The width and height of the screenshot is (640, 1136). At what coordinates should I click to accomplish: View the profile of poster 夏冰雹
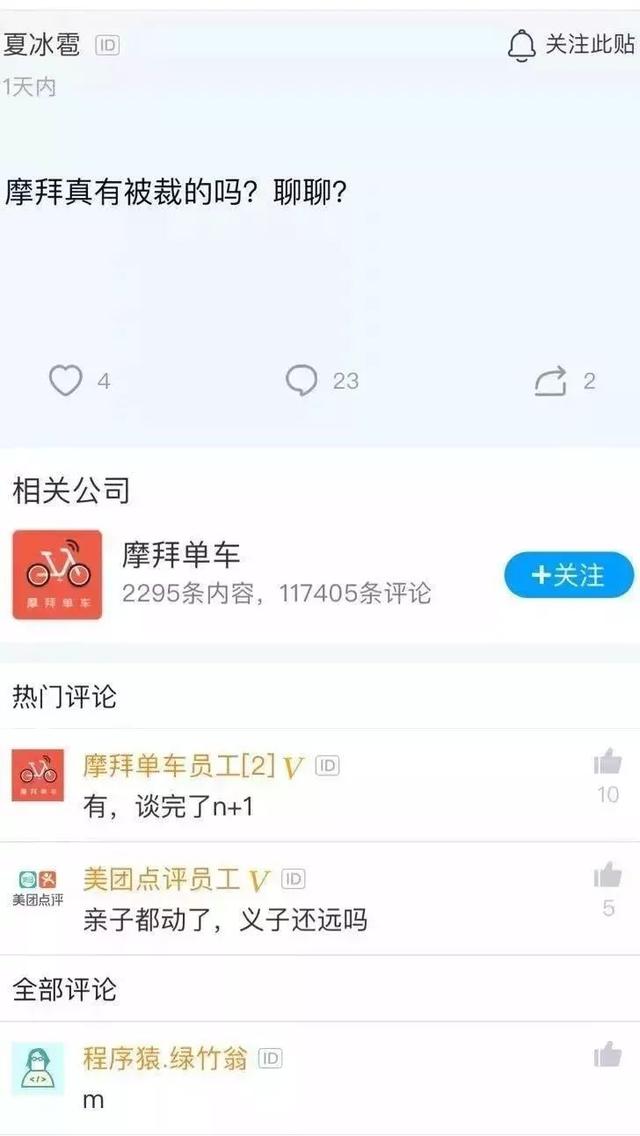[41, 45]
